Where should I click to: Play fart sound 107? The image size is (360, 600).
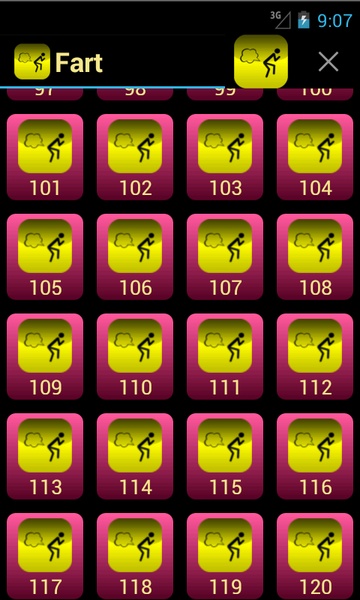click(225, 257)
